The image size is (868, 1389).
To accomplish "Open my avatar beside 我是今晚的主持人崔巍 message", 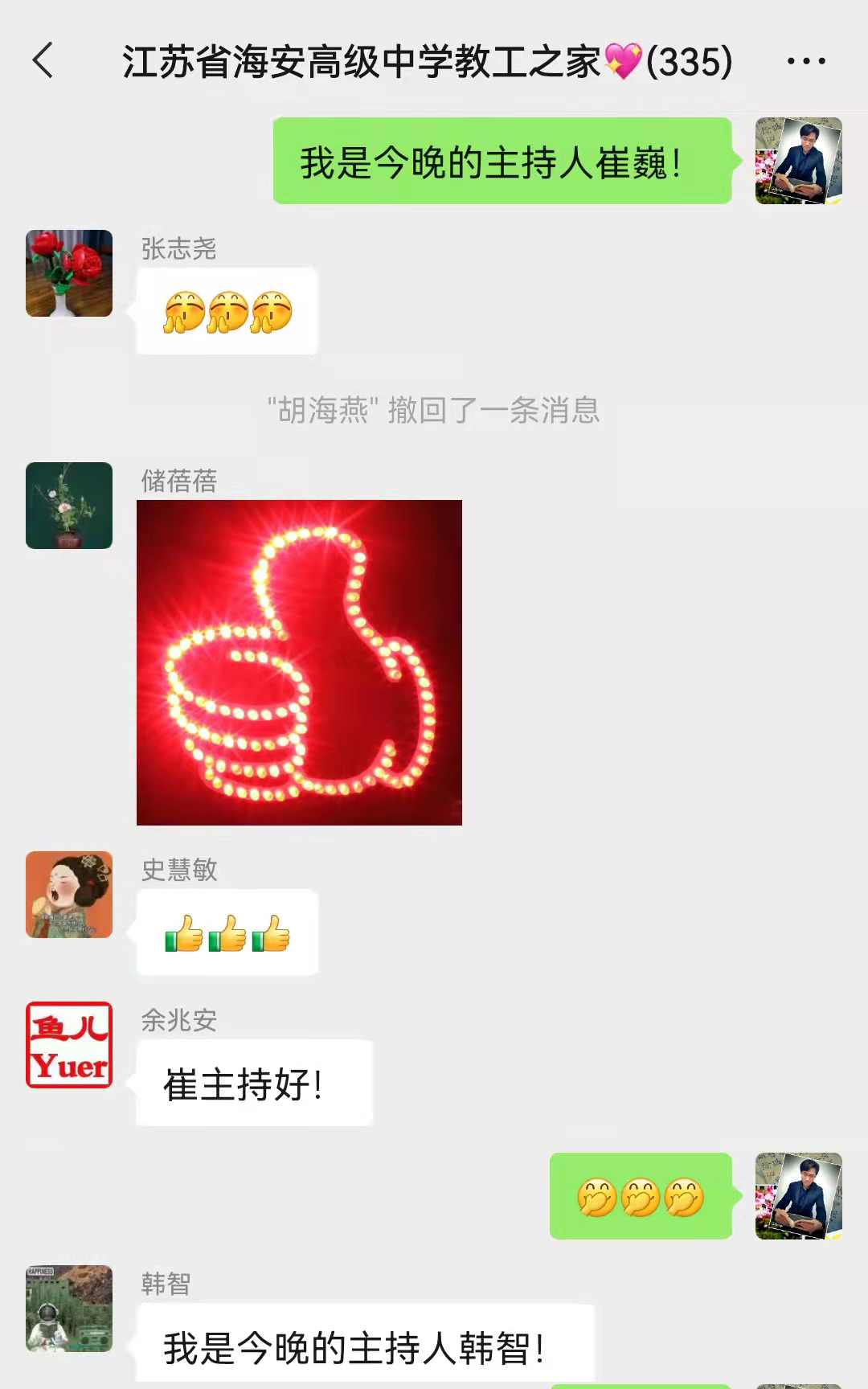I will [798, 161].
